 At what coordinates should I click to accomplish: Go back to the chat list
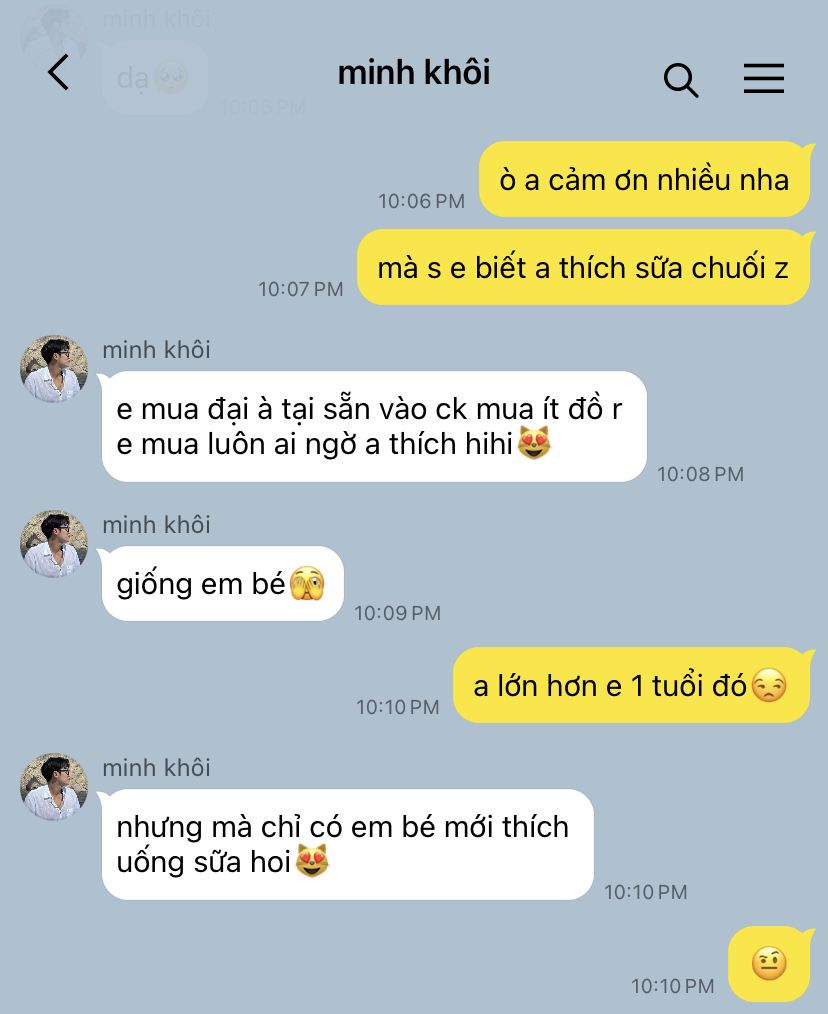59,73
